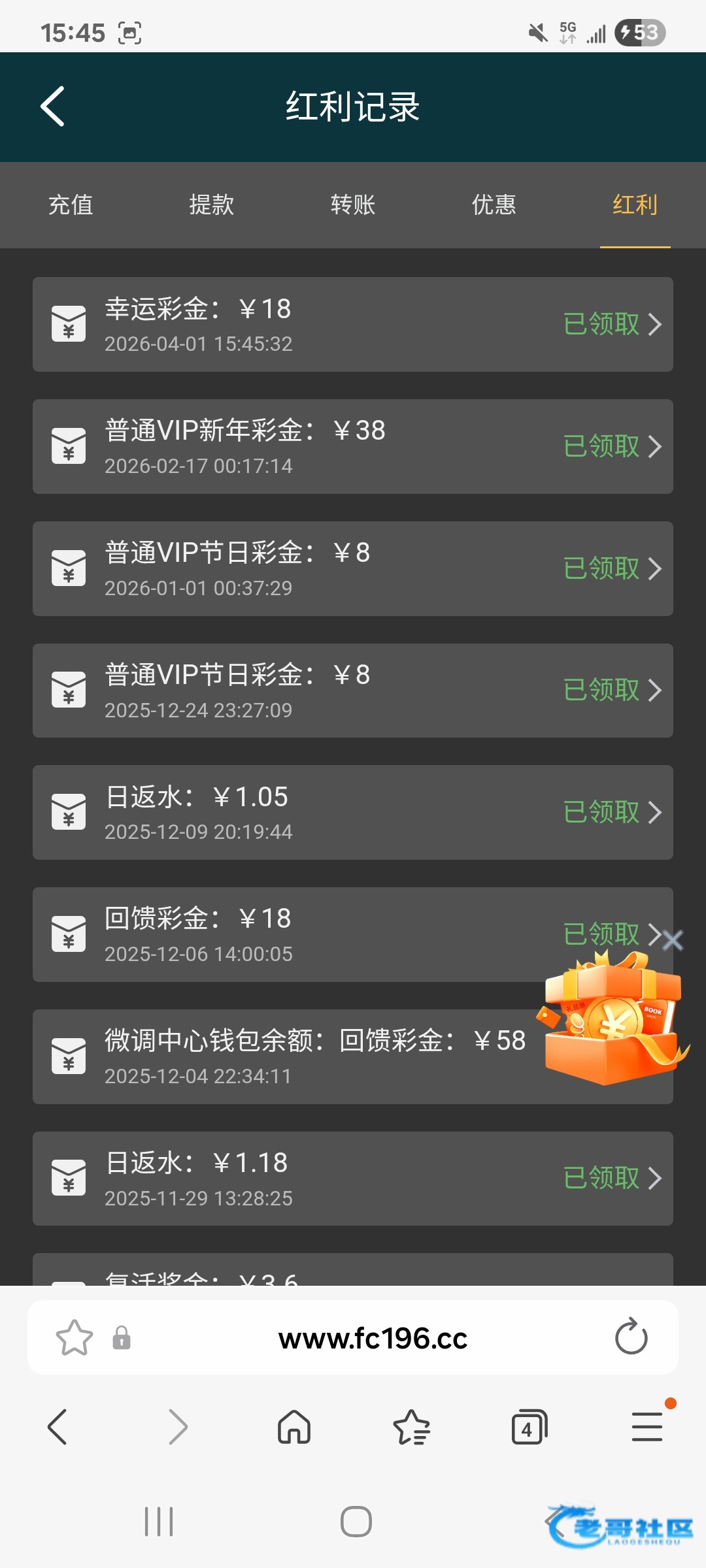Go back from the 红利记录 page
The width and height of the screenshot is (706, 1568).
click(x=53, y=106)
